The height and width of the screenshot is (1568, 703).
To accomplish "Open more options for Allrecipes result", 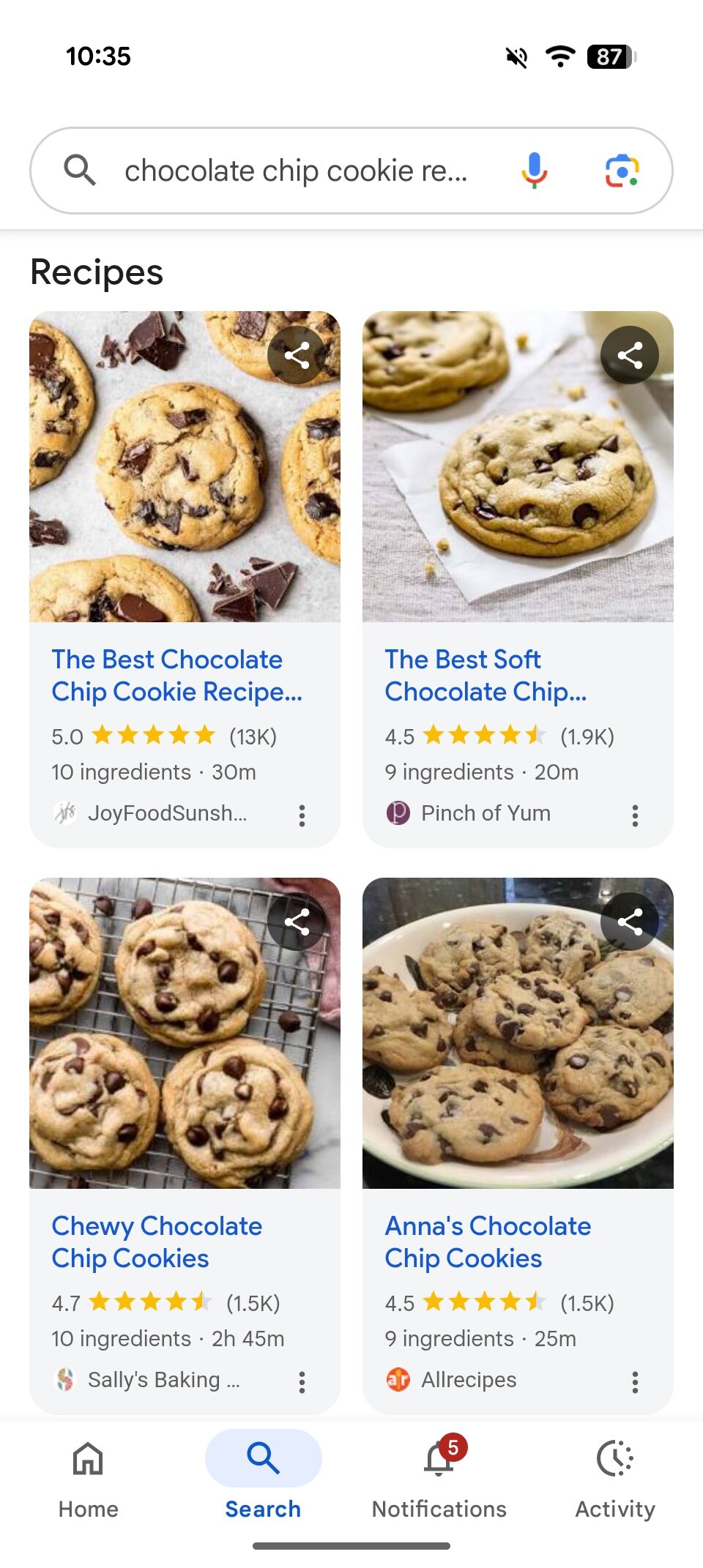I will [x=635, y=1382].
